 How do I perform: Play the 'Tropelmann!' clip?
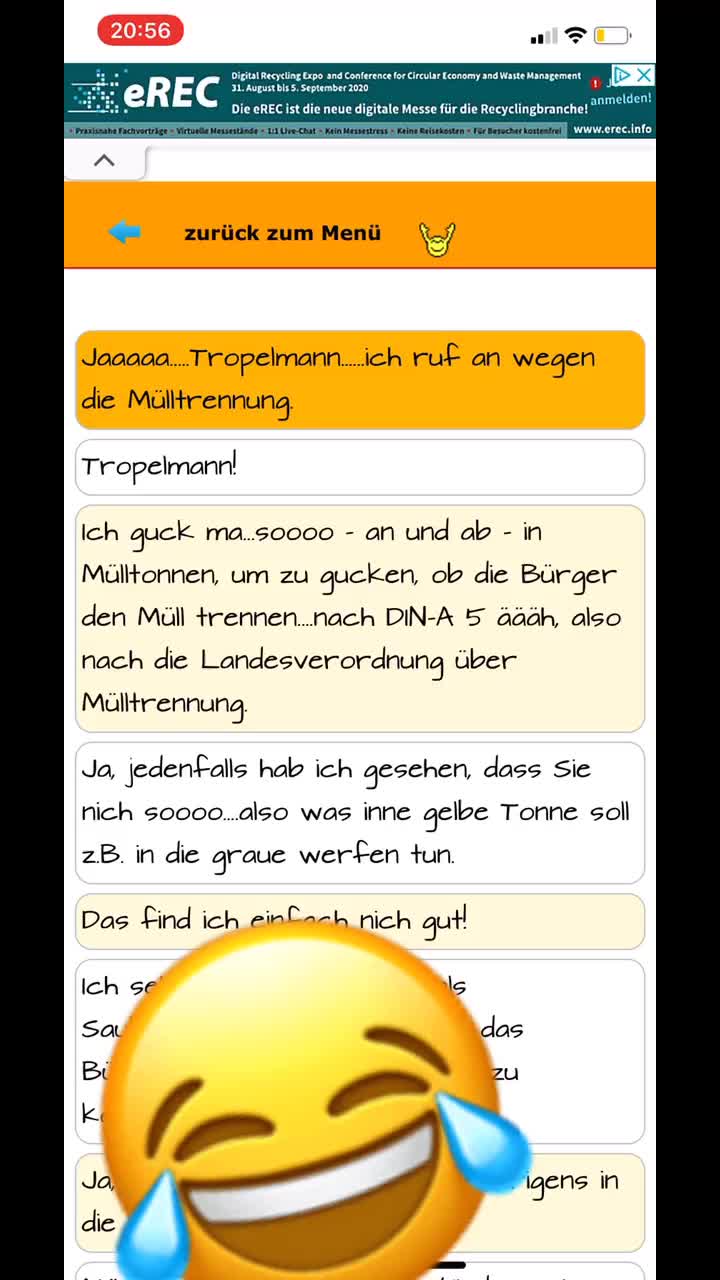pos(360,467)
